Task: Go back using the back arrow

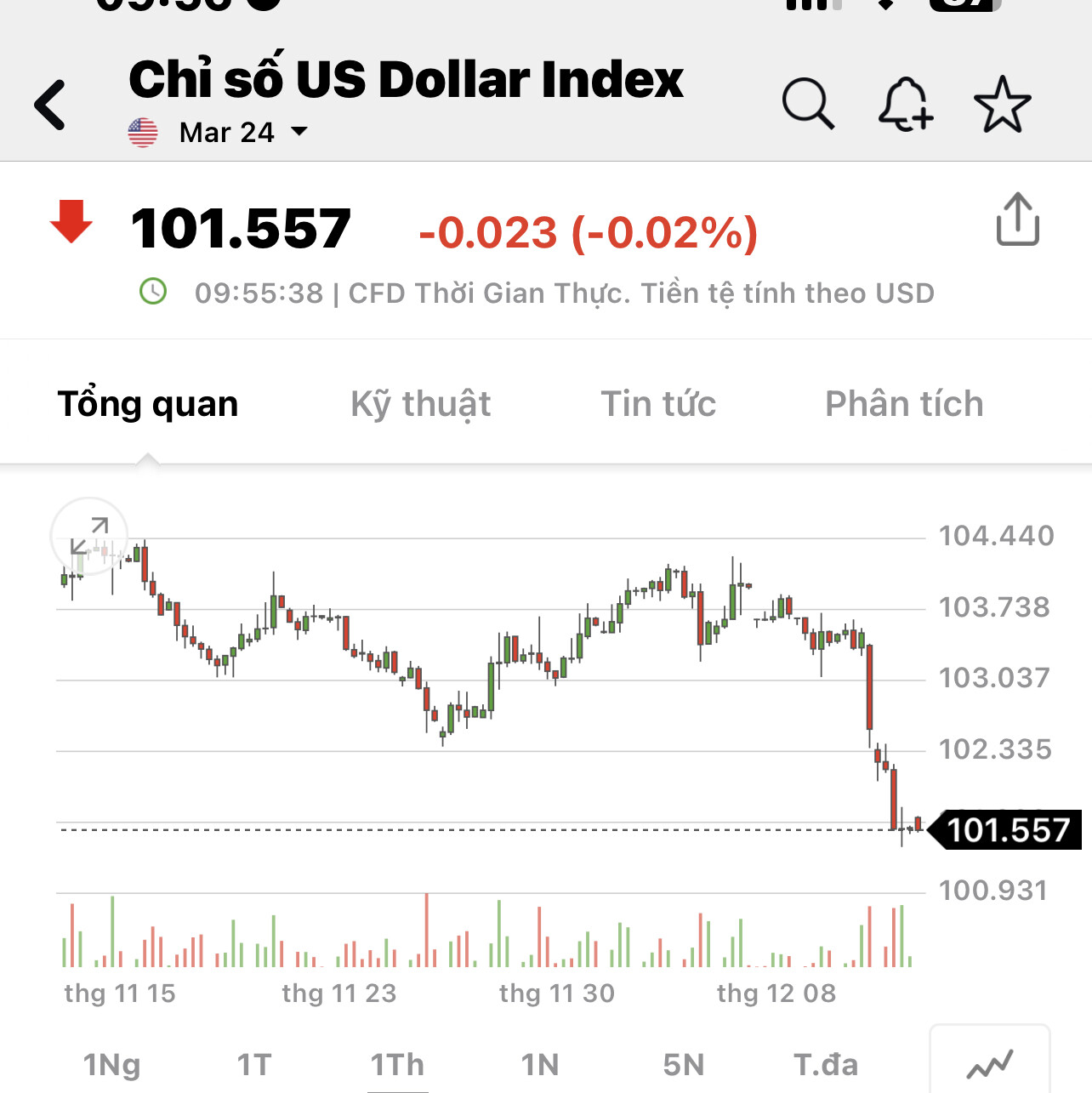Action: pos(50,105)
